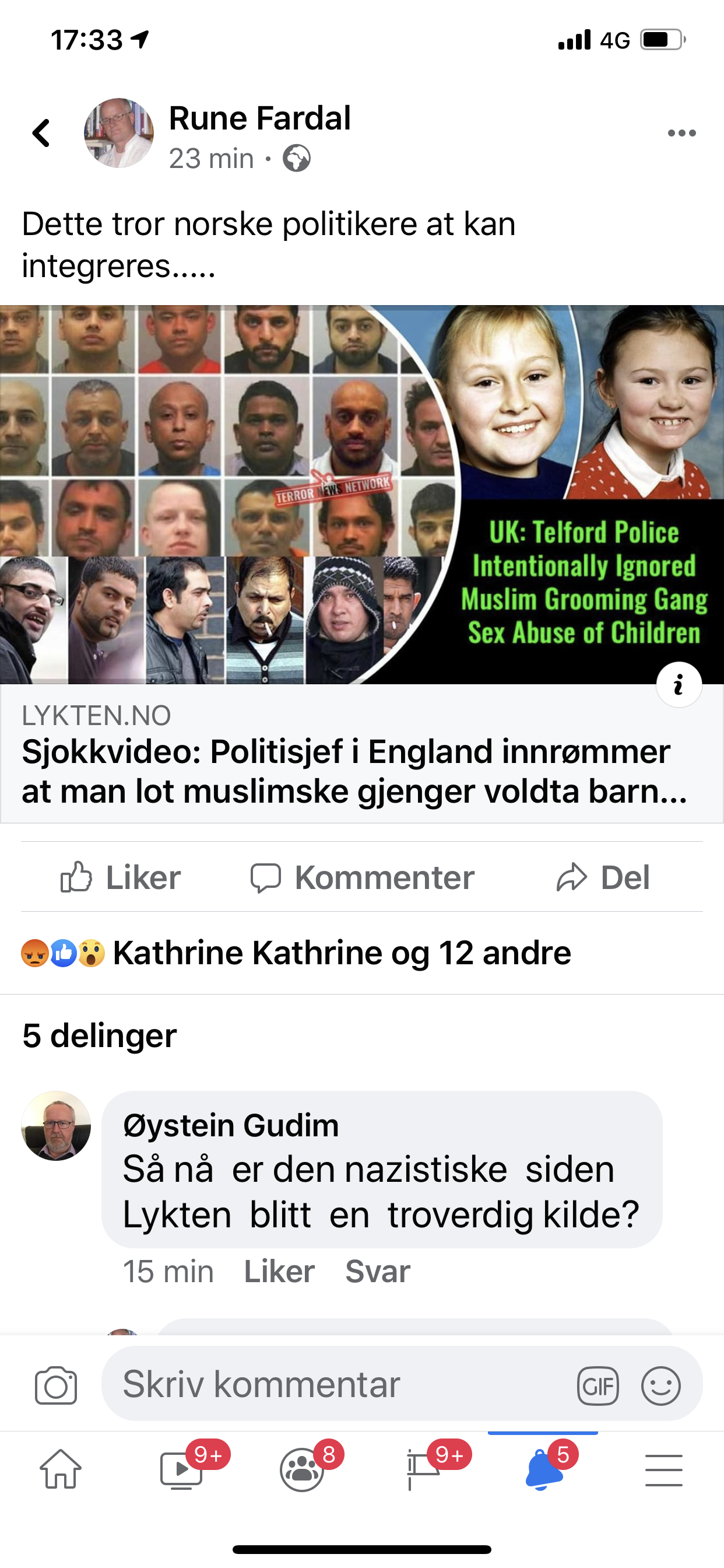Image resolution: width=724 pixels, height=1568 pixels.
Task: Go back with the arrow
Action: pos(41,132)
